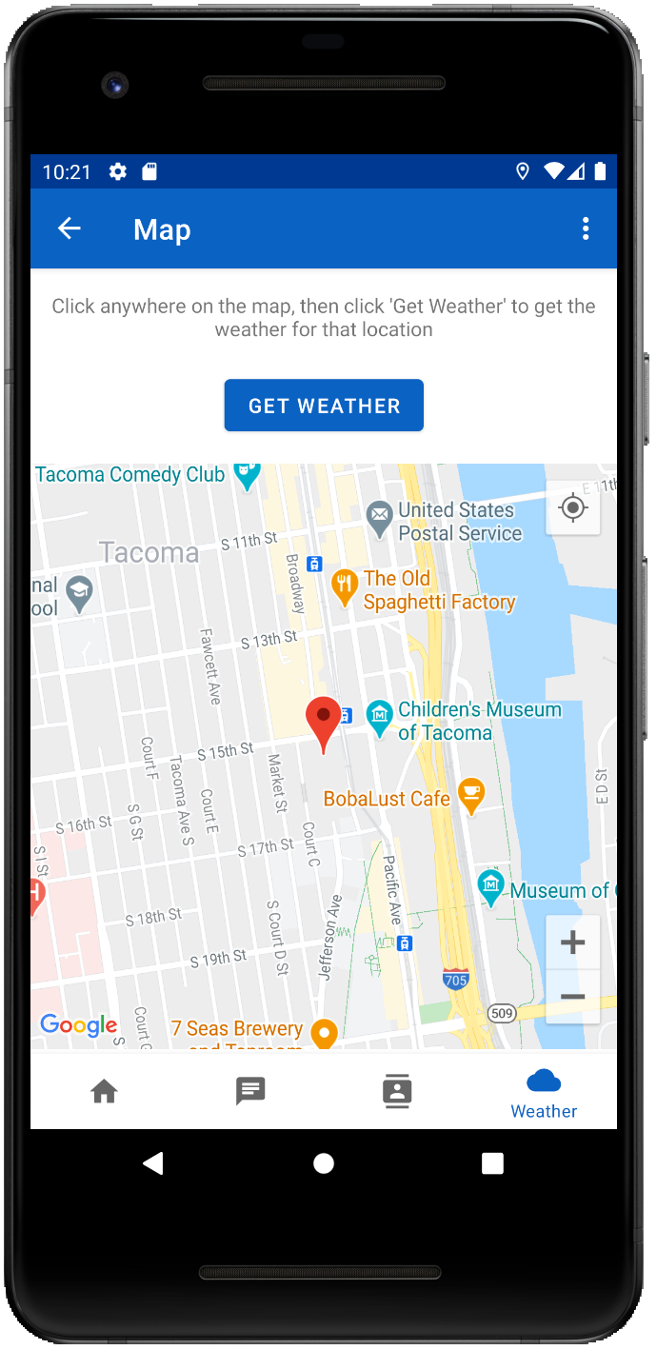The image size is (658, 1350).
Task: Open the chat messages tab
Action: pos(250,1091)
